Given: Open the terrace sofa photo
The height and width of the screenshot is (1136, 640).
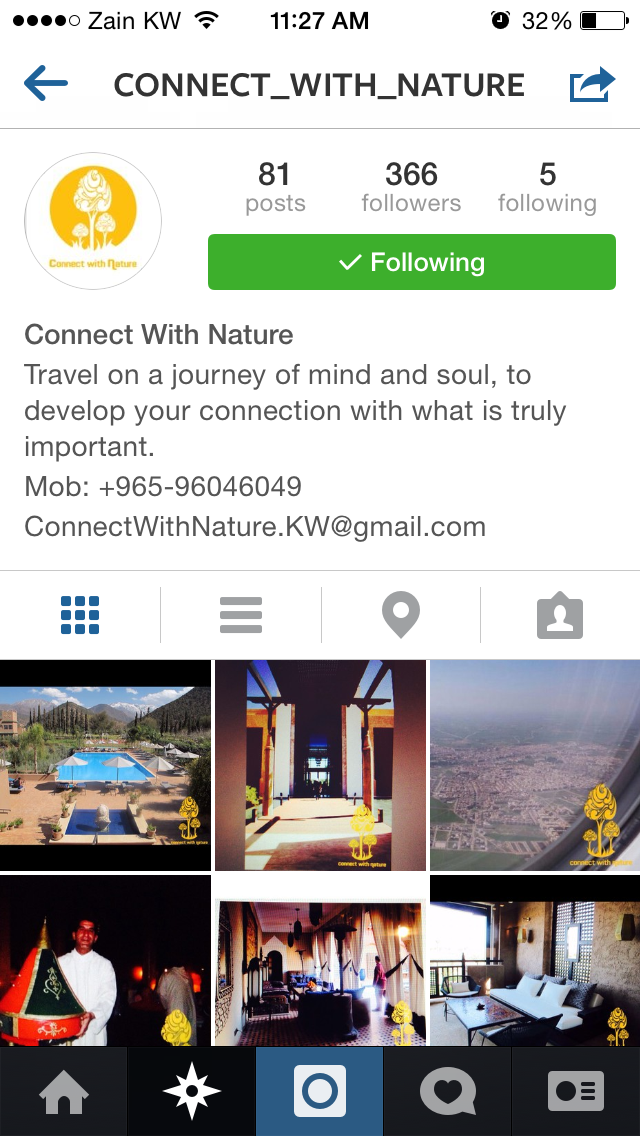Looking at the screenshot, I should [x=535, y=960].
